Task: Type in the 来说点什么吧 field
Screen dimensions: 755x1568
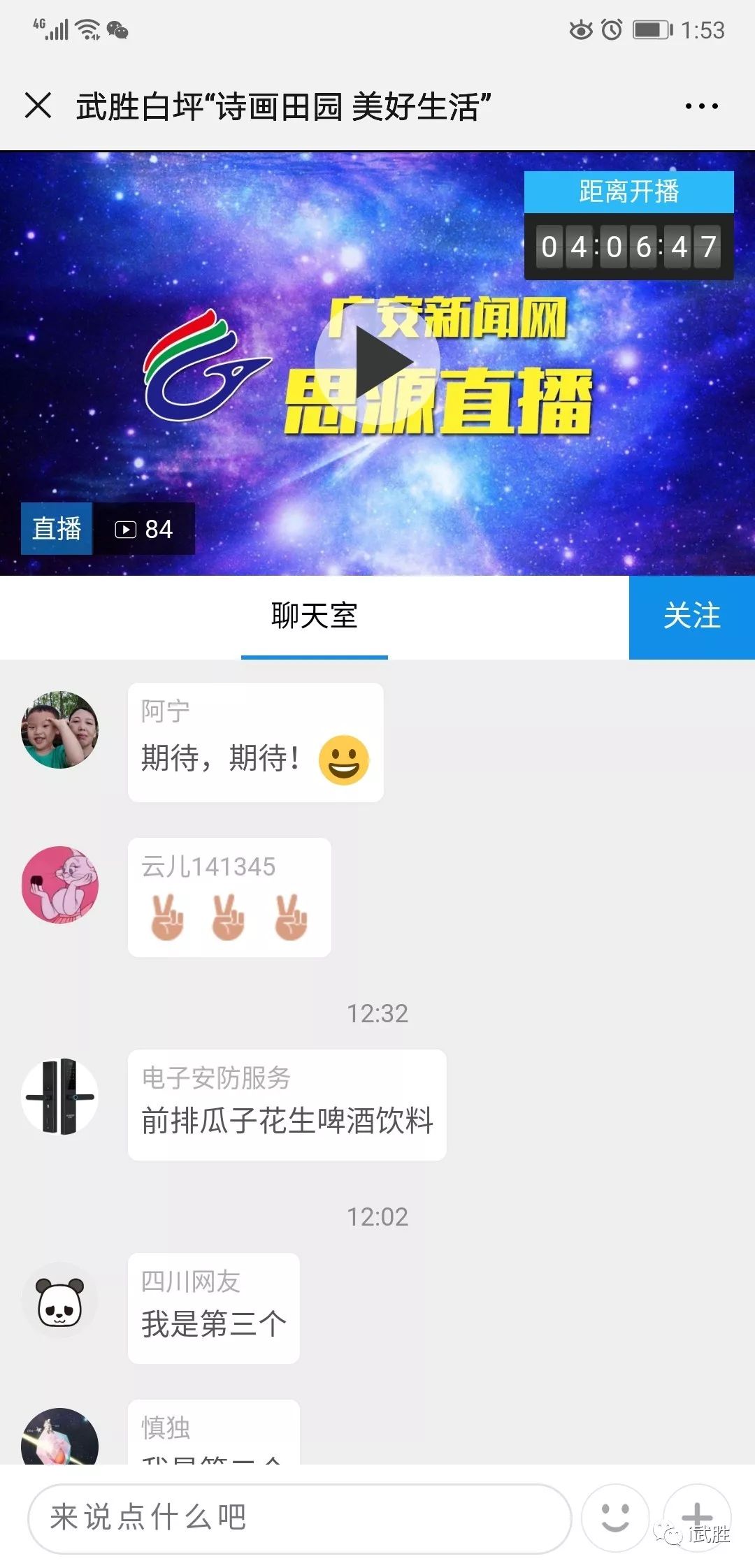Action: tap(299, 1518)
